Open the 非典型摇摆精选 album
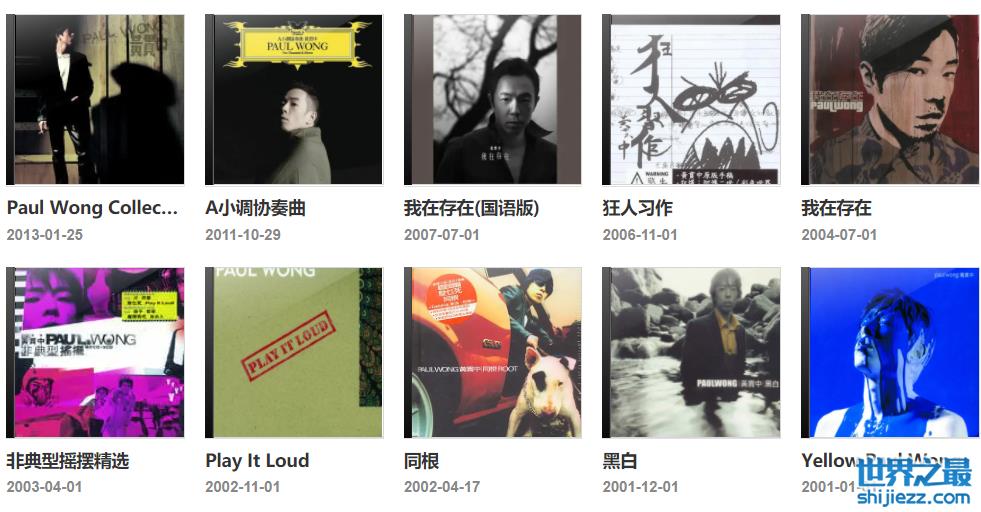981x512 pixels. click(x=95, y=352)
